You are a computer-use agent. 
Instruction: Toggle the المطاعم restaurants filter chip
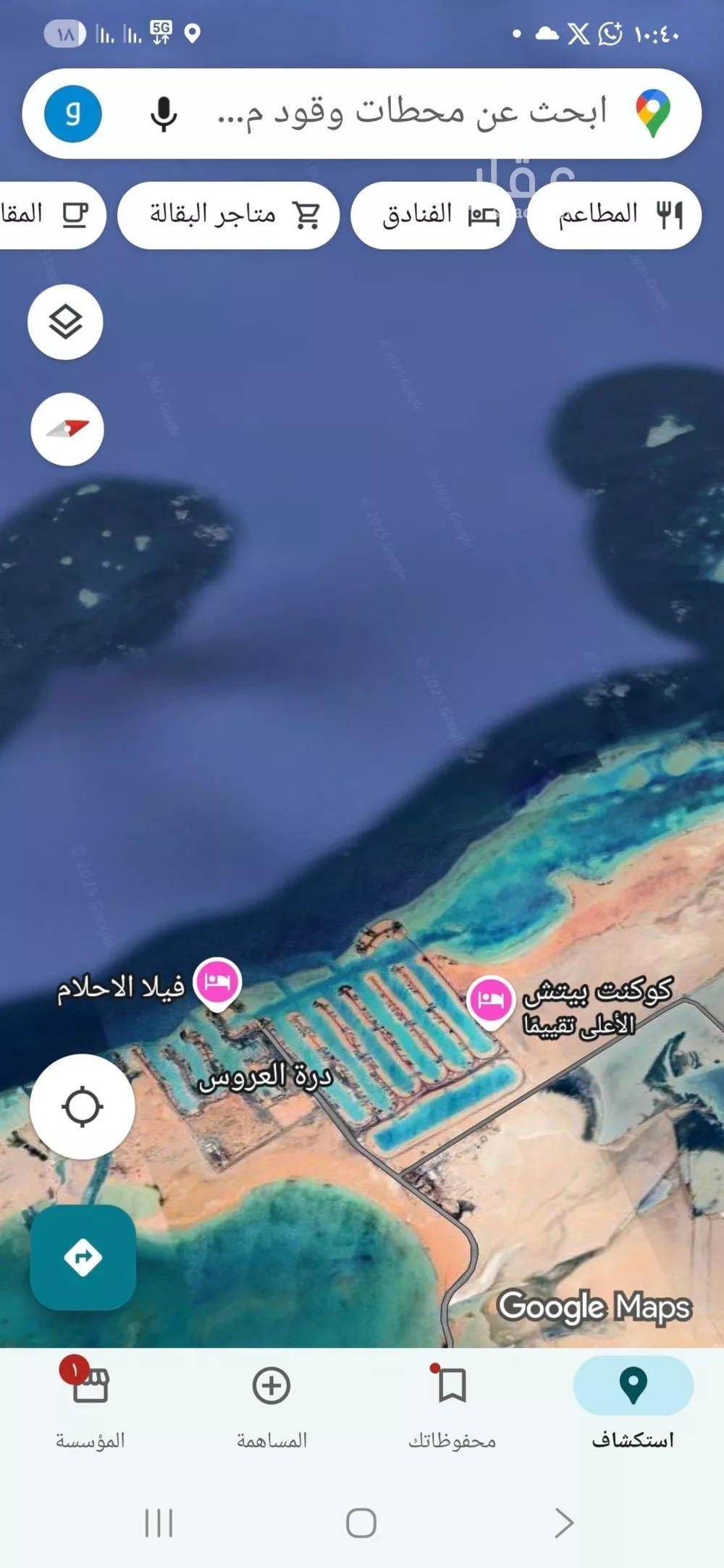pyautogui.click(x=614, y=214)
